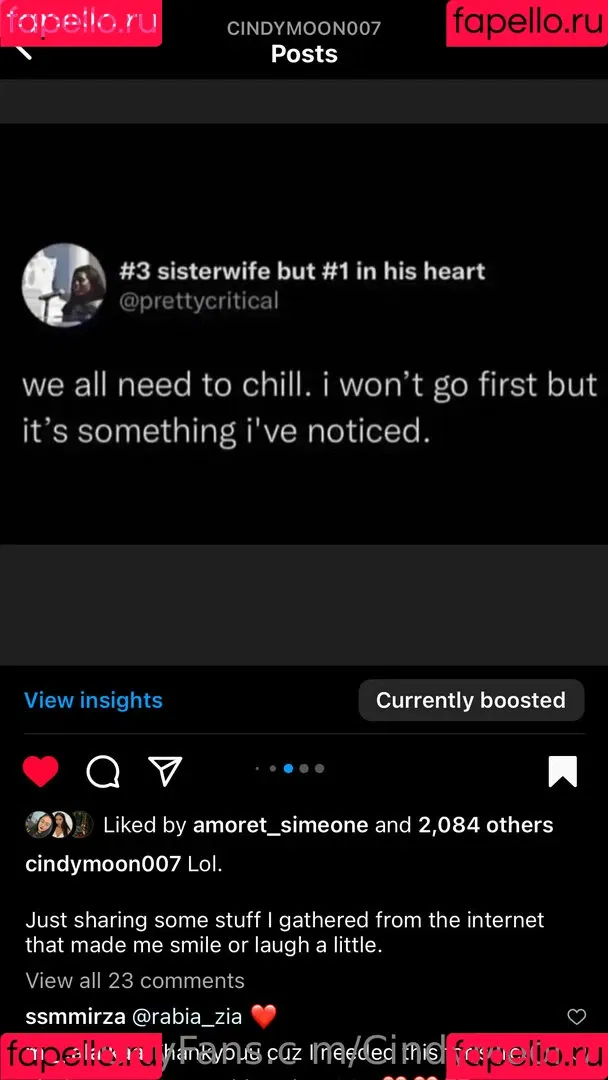Open amoret_simeone's profile from the likes line

click(280, 825)
